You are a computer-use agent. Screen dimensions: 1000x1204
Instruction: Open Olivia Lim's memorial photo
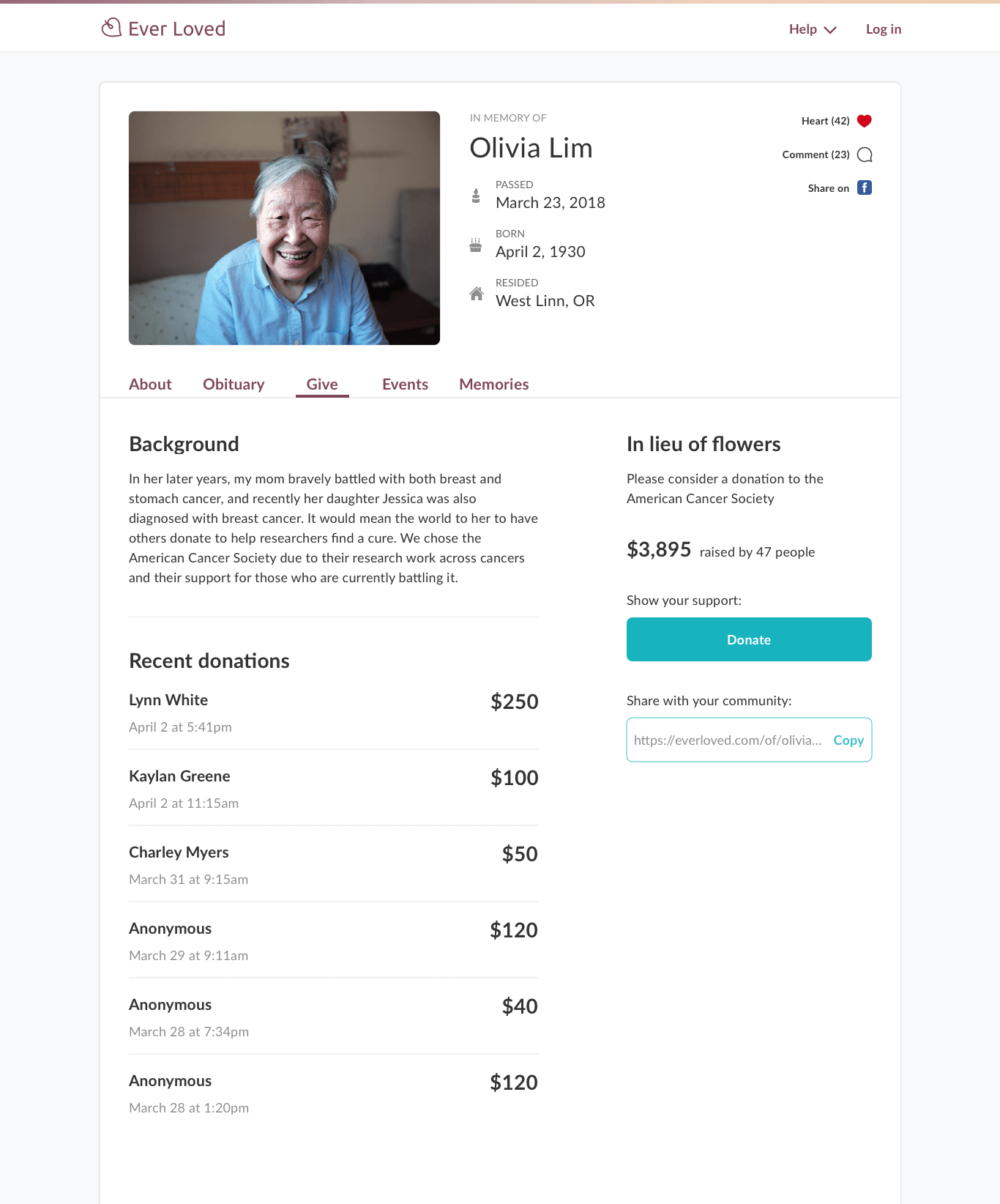284,228
